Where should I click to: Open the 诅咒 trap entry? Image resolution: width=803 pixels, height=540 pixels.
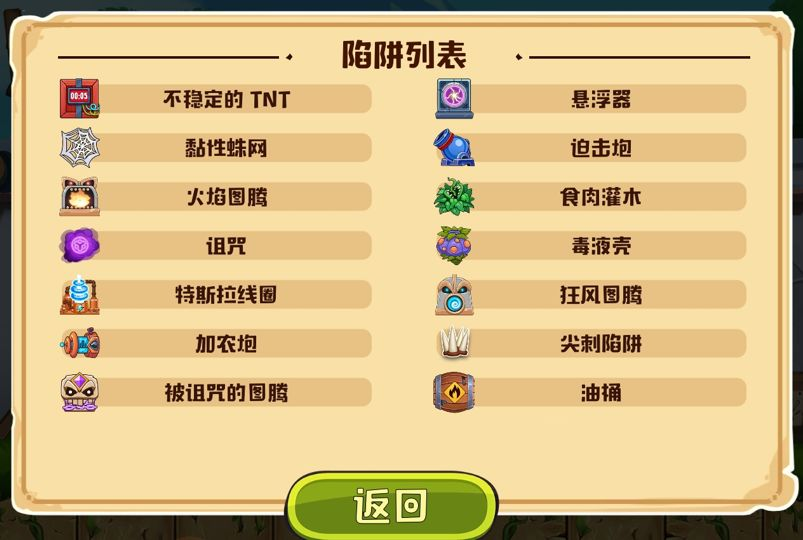coord(226,246)
